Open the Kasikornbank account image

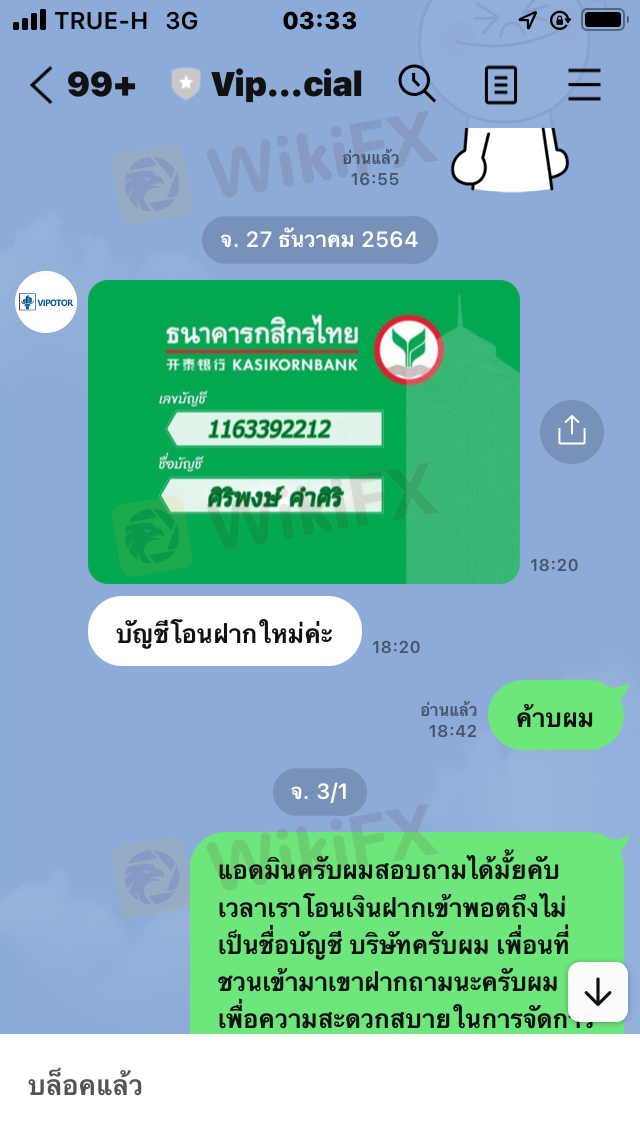coord(303,431)
